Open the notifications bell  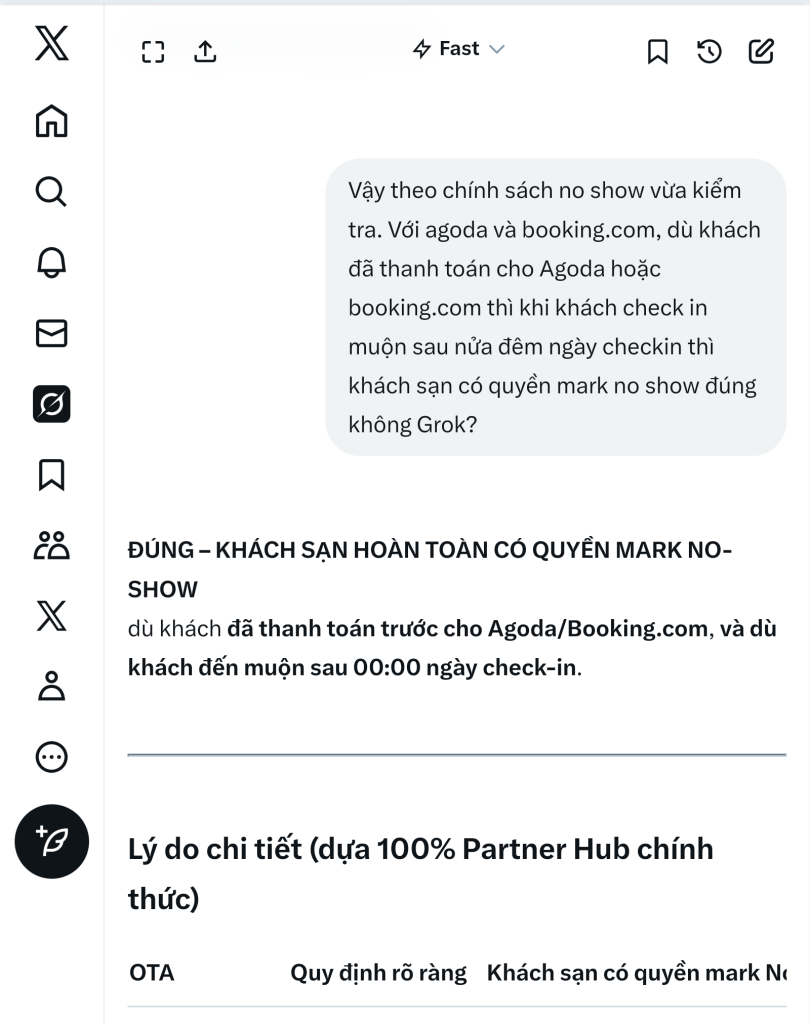pyautogui.click(x=52, y=262)
